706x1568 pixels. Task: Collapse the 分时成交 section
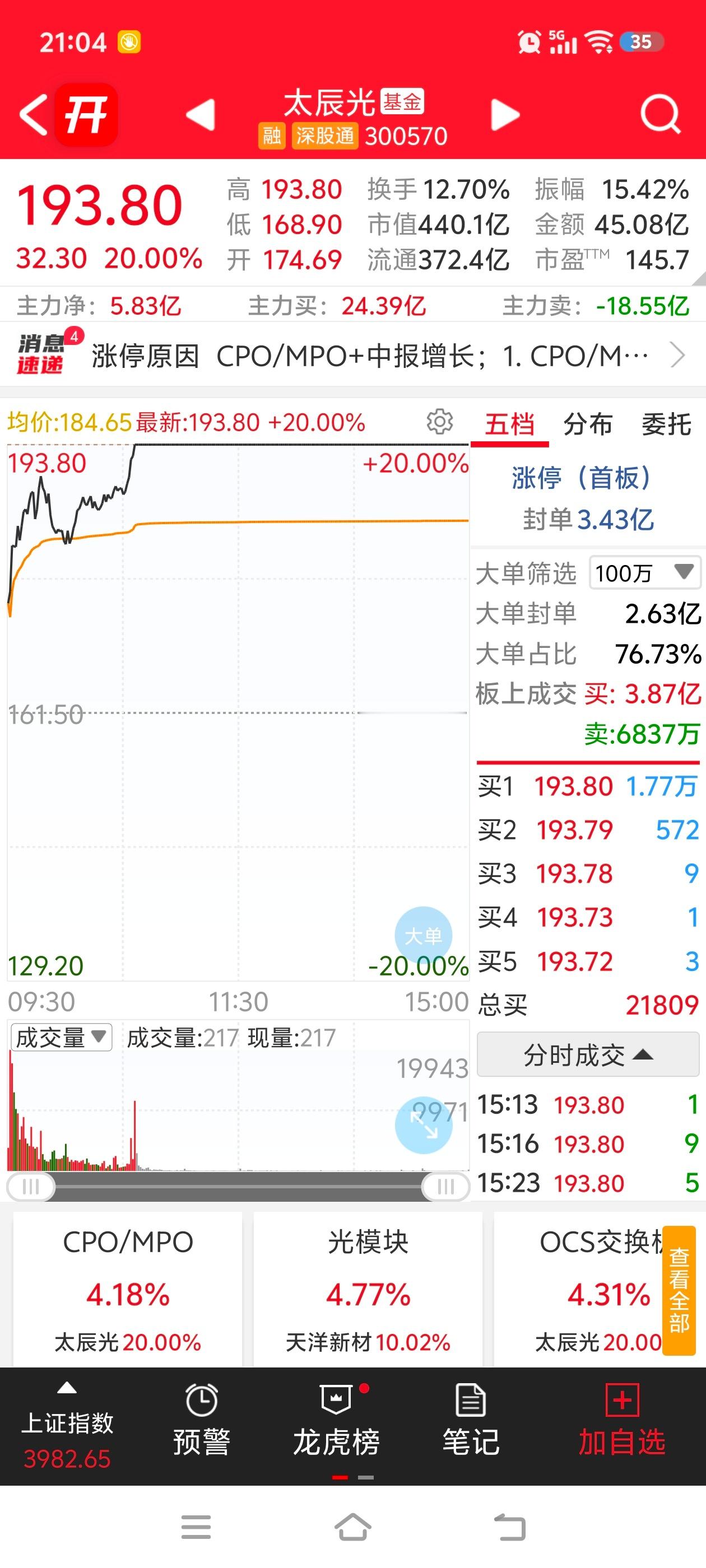point(588,1054)
